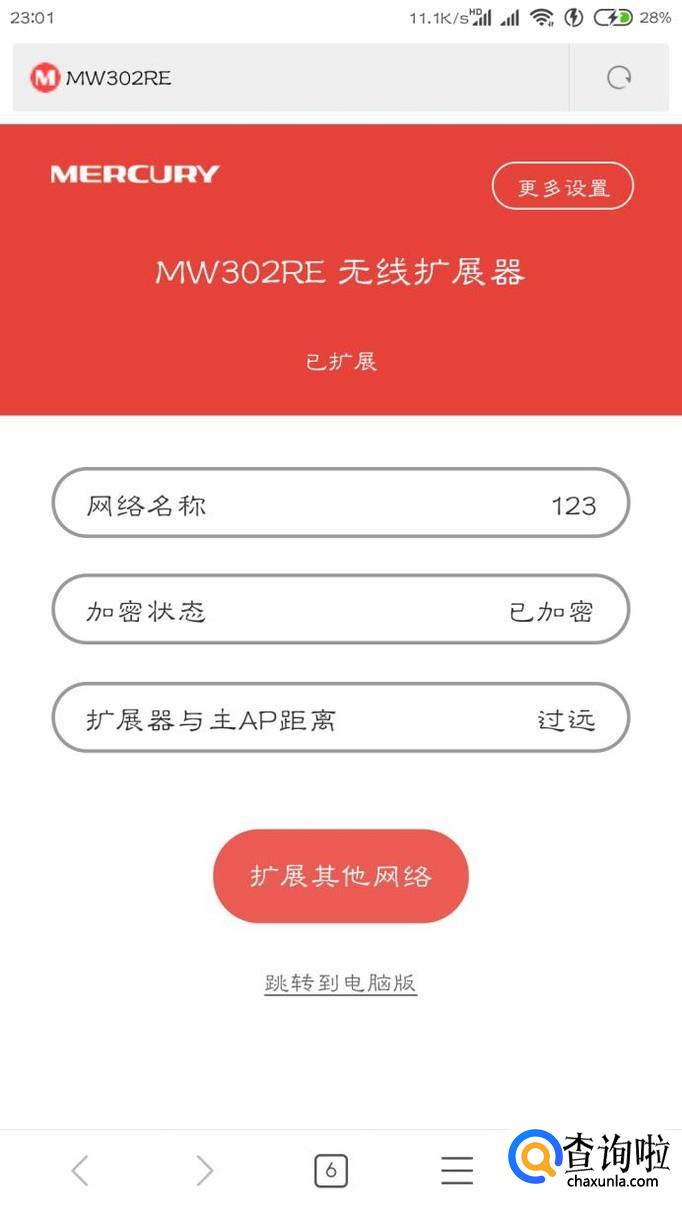
Task: Go forward with the browser forward arrow
Action: click(x=205, y=1170)
